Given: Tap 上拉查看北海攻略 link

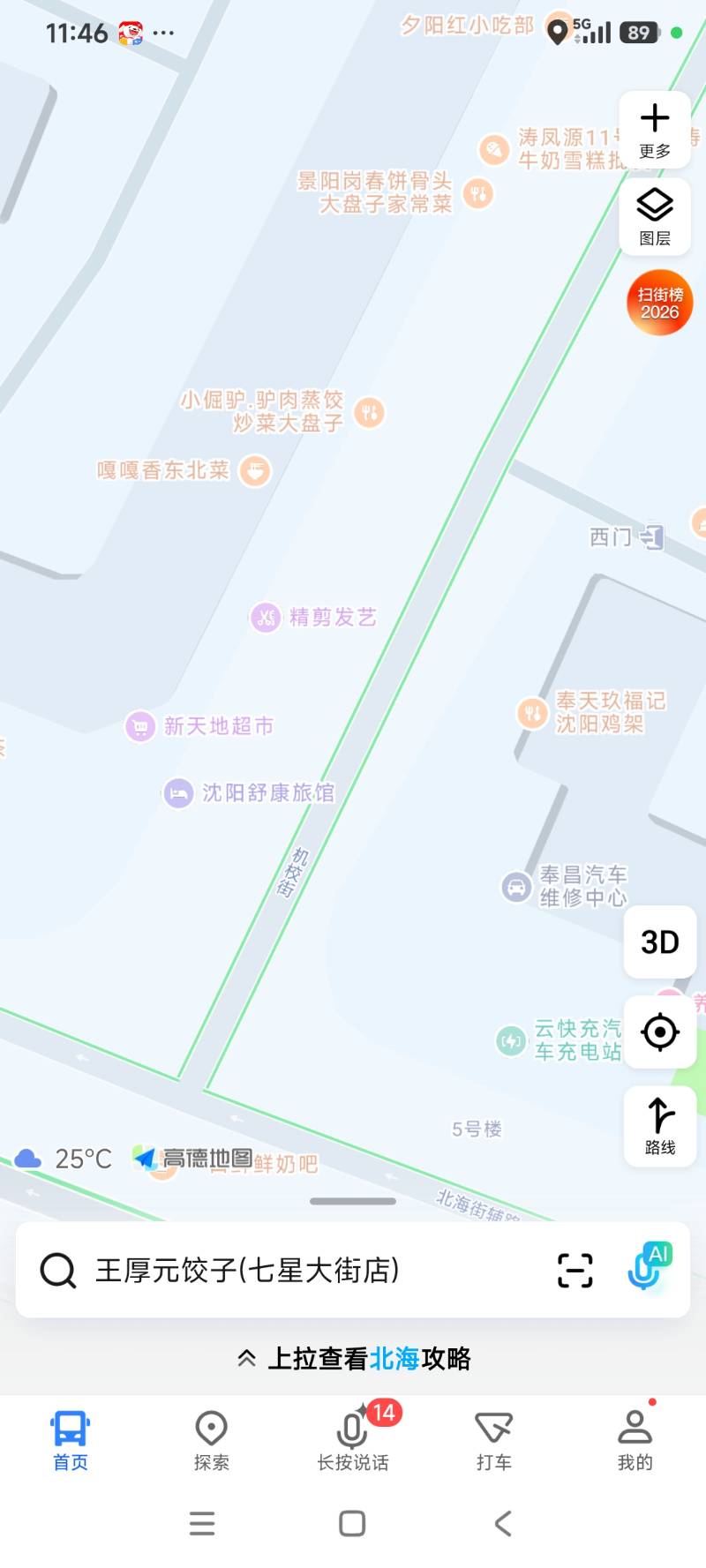Looking at the screenshot, I should coord(371,1359).
